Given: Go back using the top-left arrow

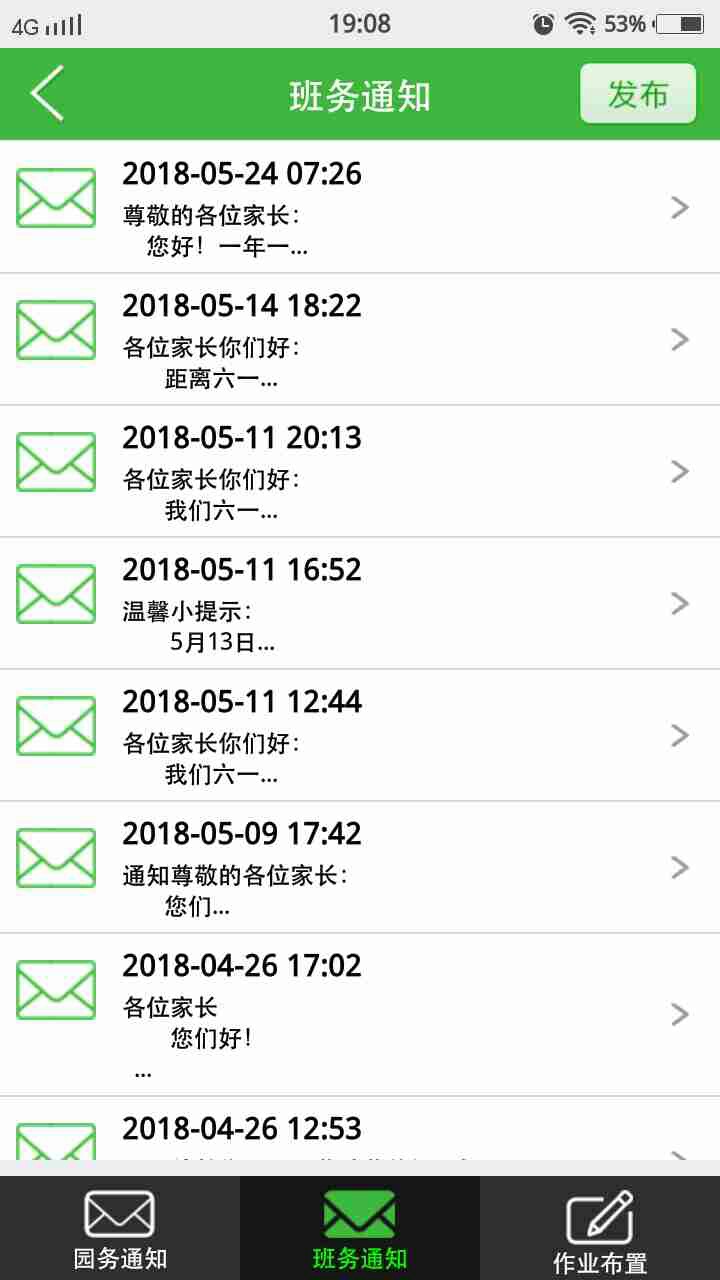Looking at the screenshot, I should 47,94.
